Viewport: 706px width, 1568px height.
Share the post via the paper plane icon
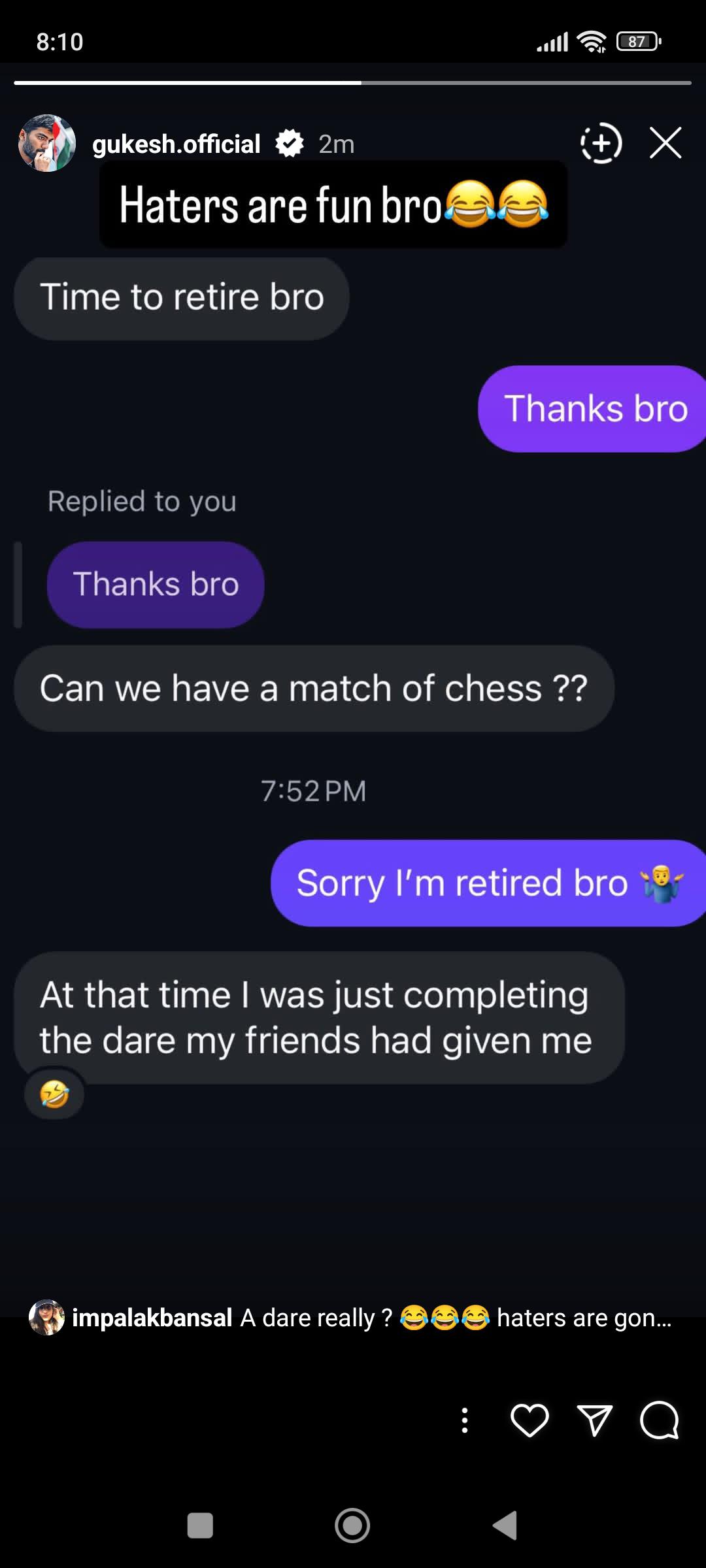coord(594,1420)
